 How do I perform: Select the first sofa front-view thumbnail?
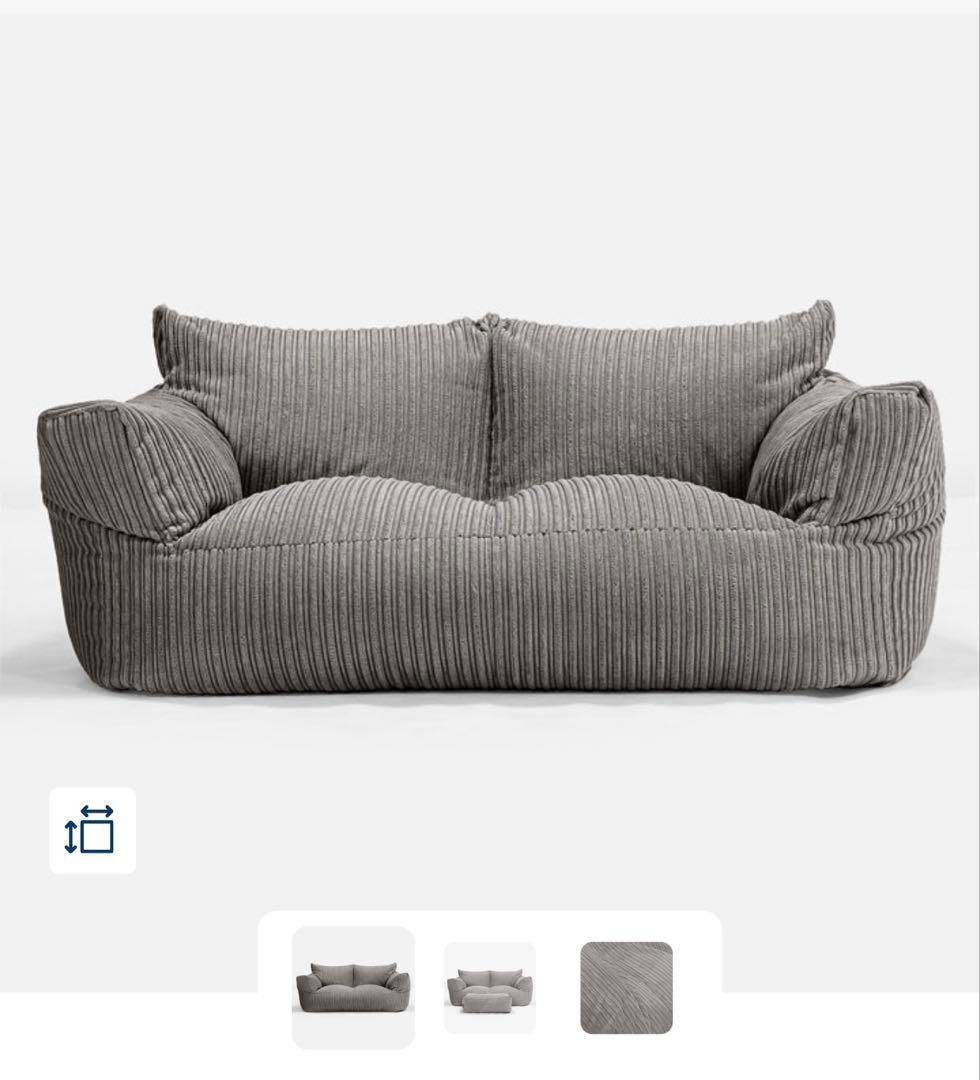(352, 987)
